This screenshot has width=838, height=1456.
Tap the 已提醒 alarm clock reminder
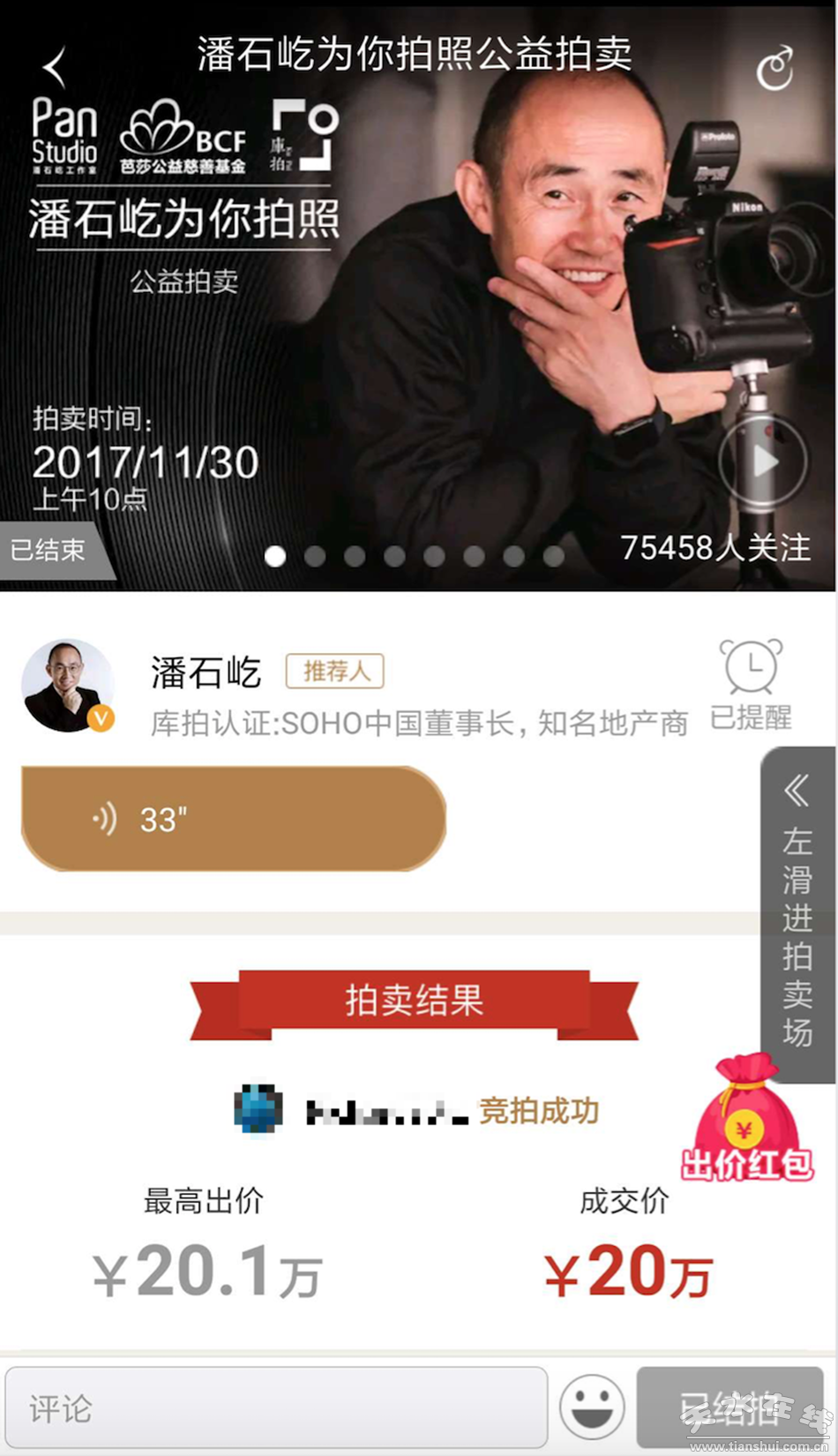(x=751, y=684)
